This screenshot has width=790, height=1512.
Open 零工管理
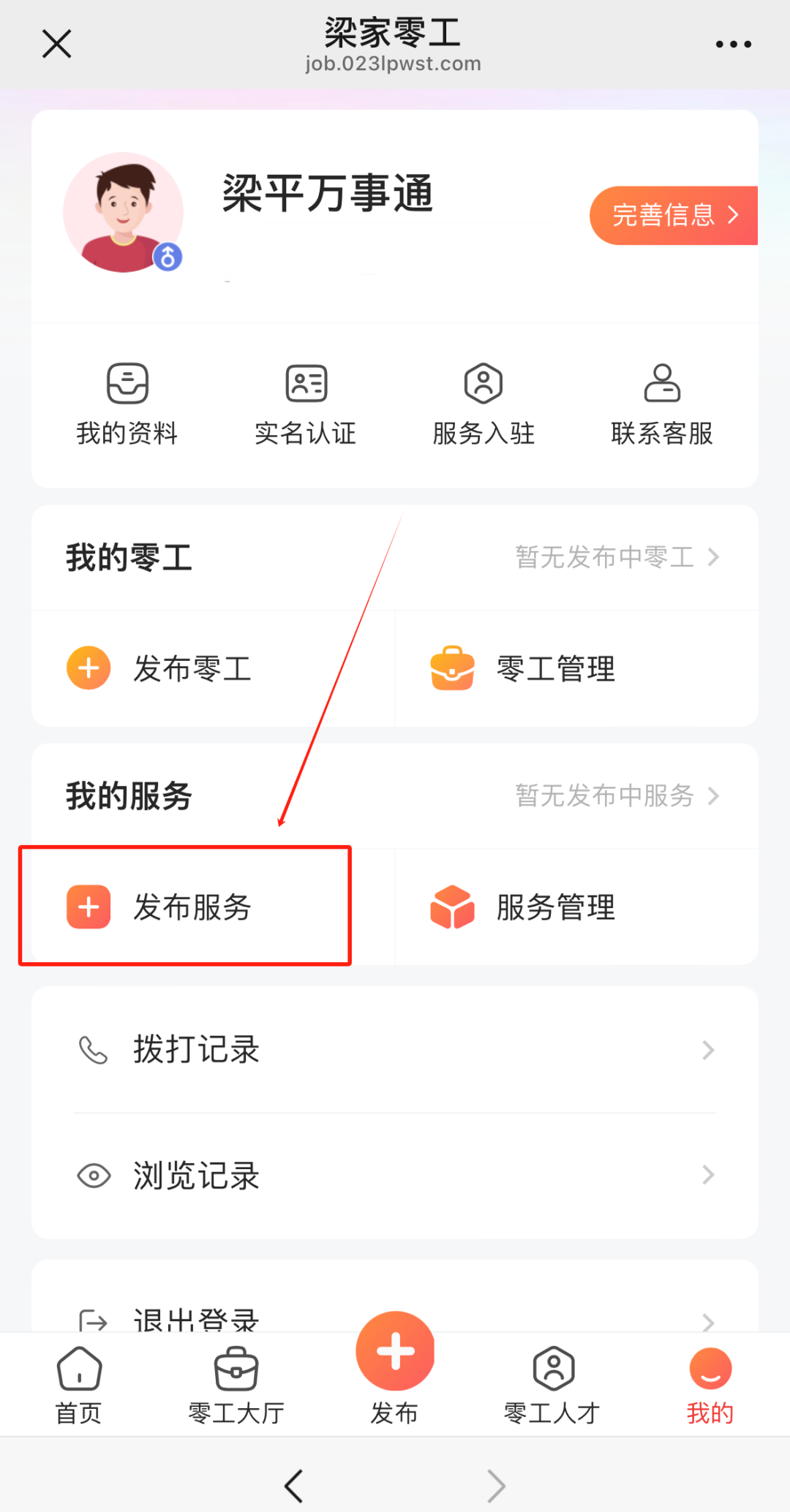coord(576,668)
